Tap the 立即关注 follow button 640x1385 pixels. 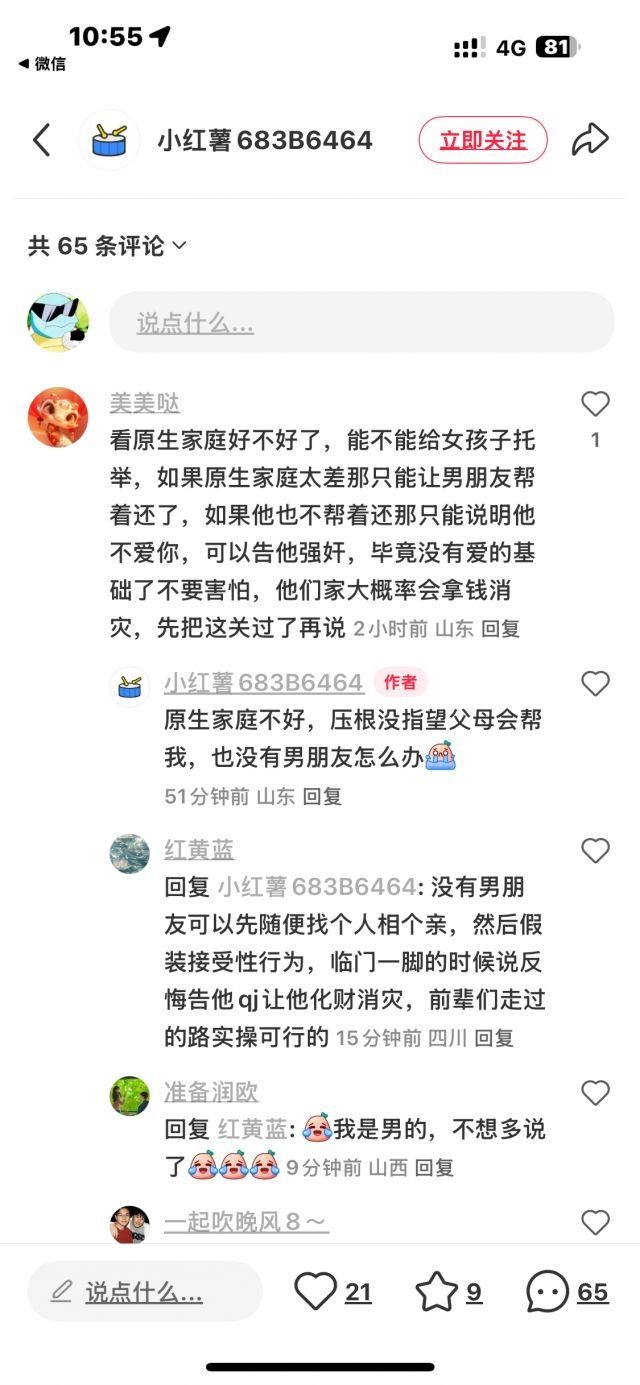point(483,140)
